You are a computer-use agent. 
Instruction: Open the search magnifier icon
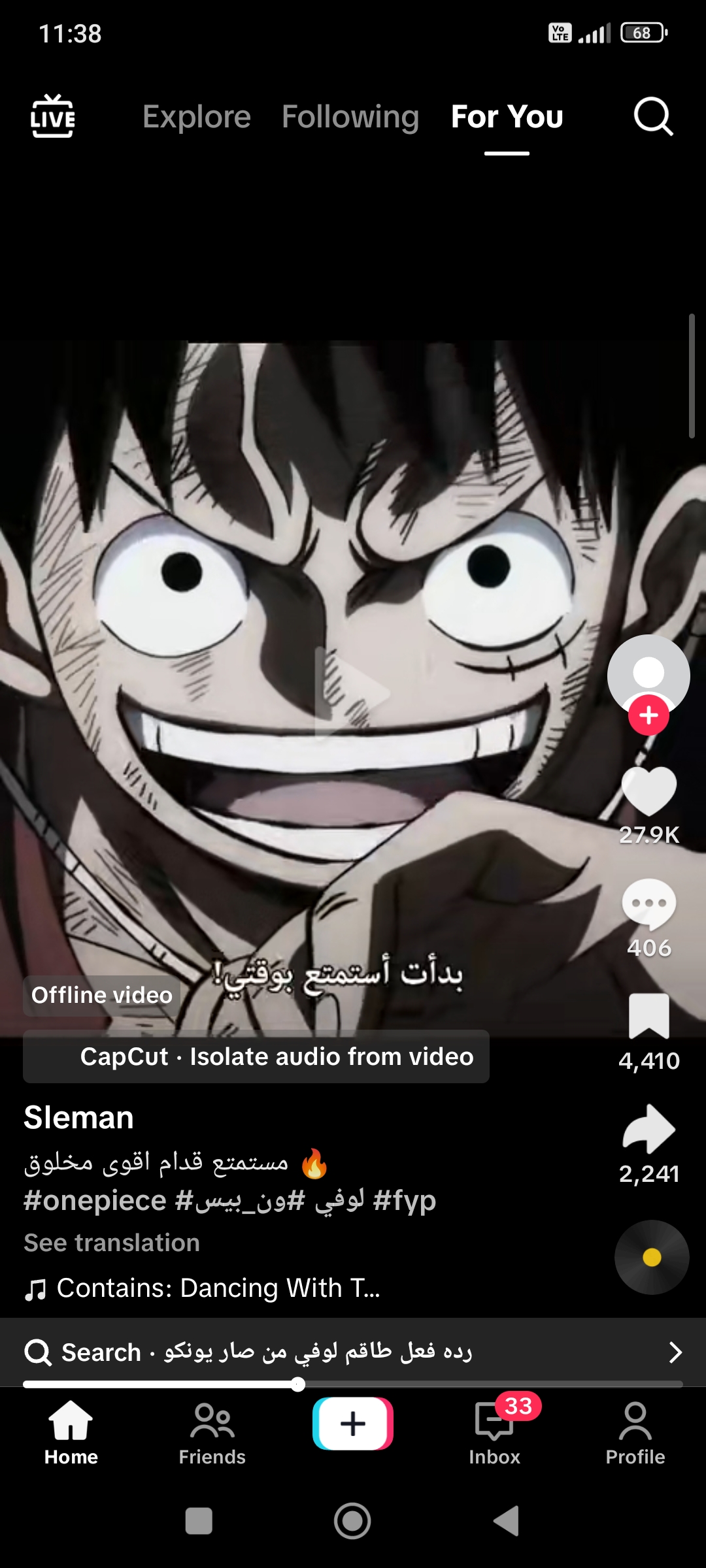click(x=653, y=117)
